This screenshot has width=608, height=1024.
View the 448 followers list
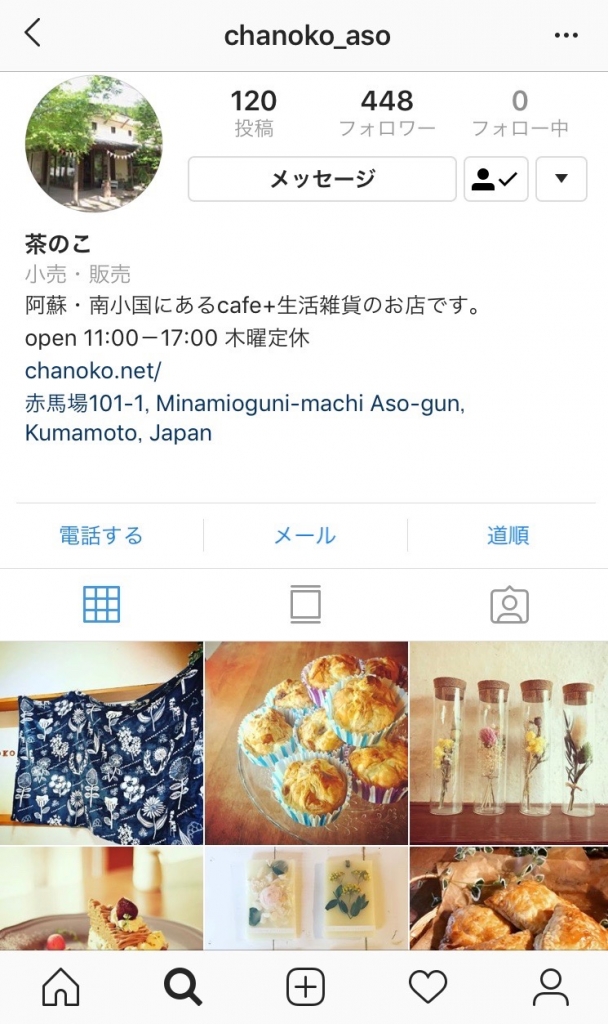click(x=387, y=113)
